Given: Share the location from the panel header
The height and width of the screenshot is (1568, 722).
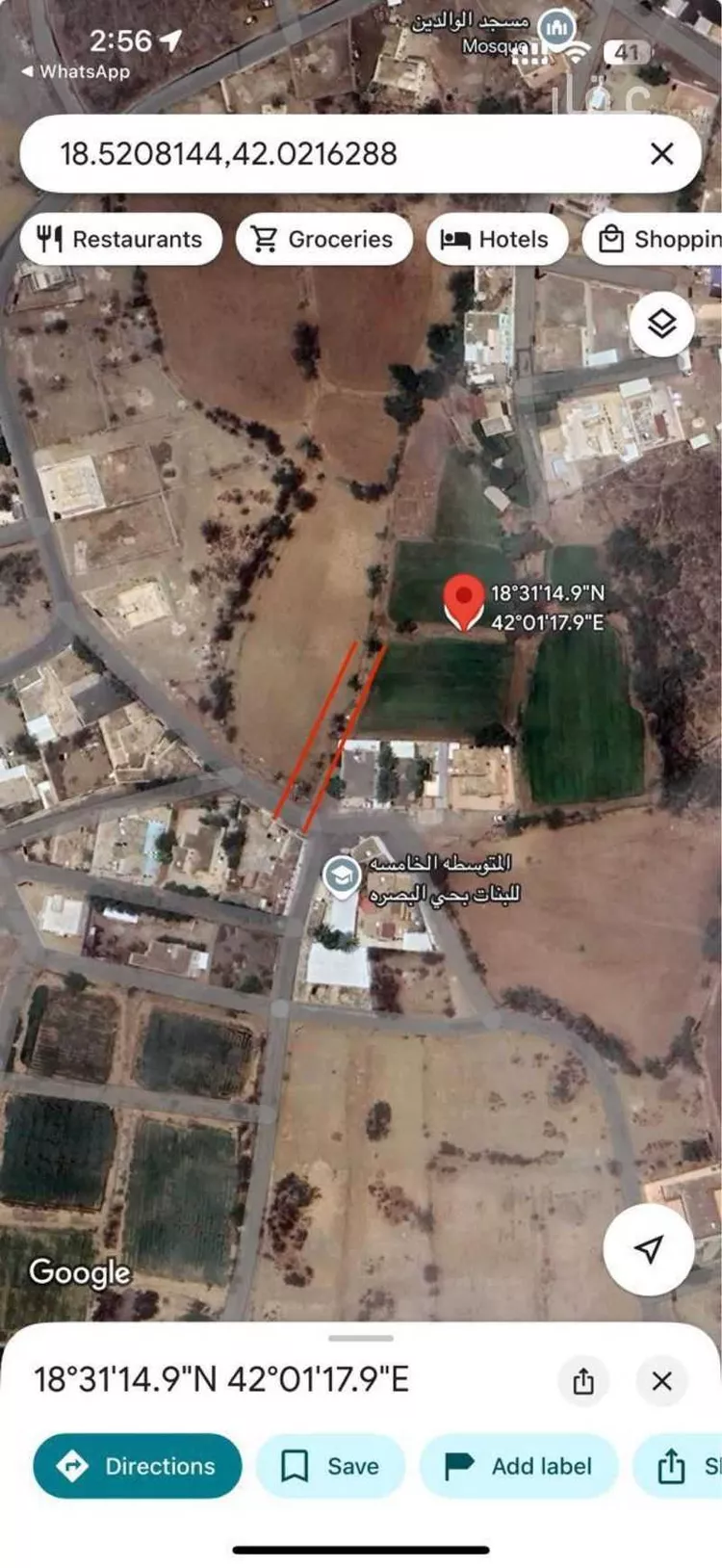Looking at the screenshot, I should (x=583, y=1381).
